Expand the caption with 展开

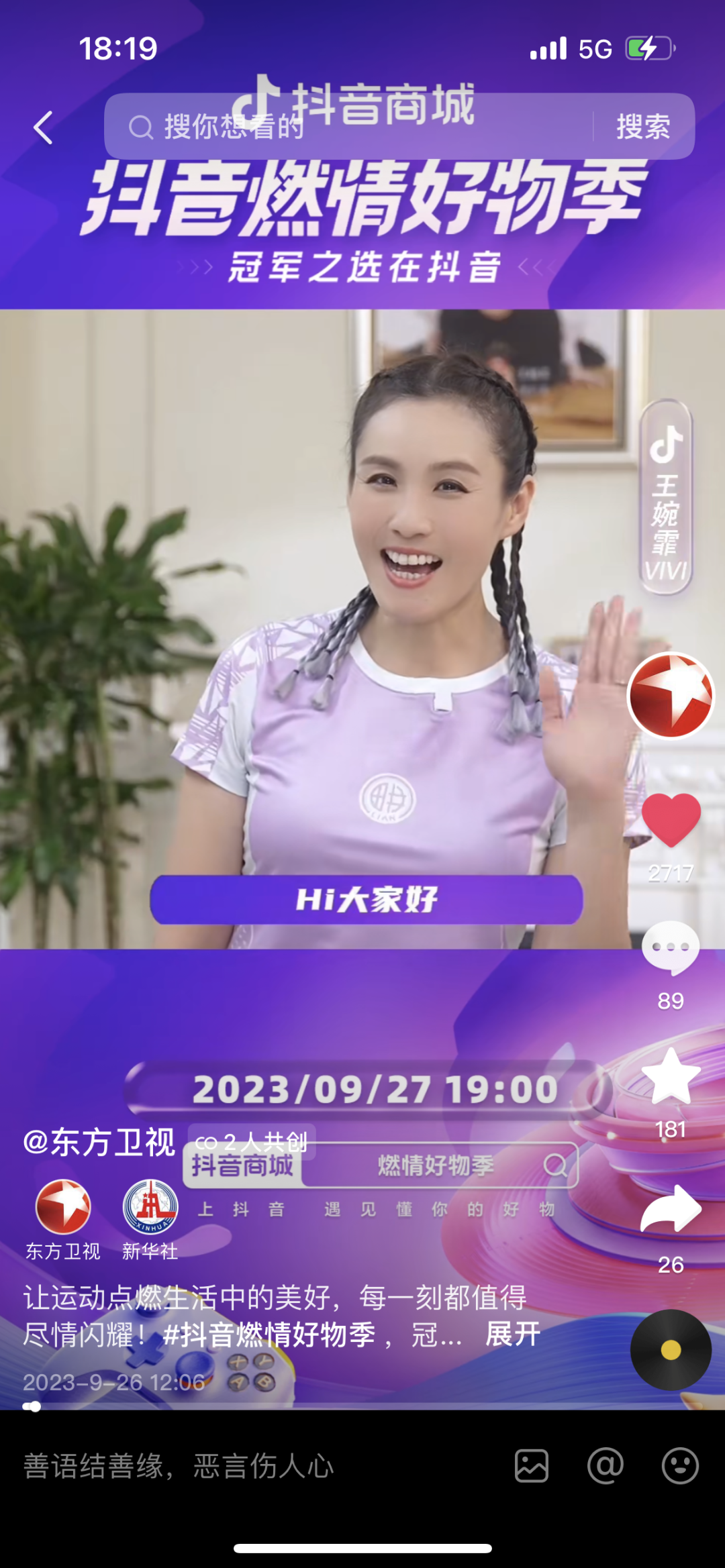pyautogui.click(x=513, y=1334)
